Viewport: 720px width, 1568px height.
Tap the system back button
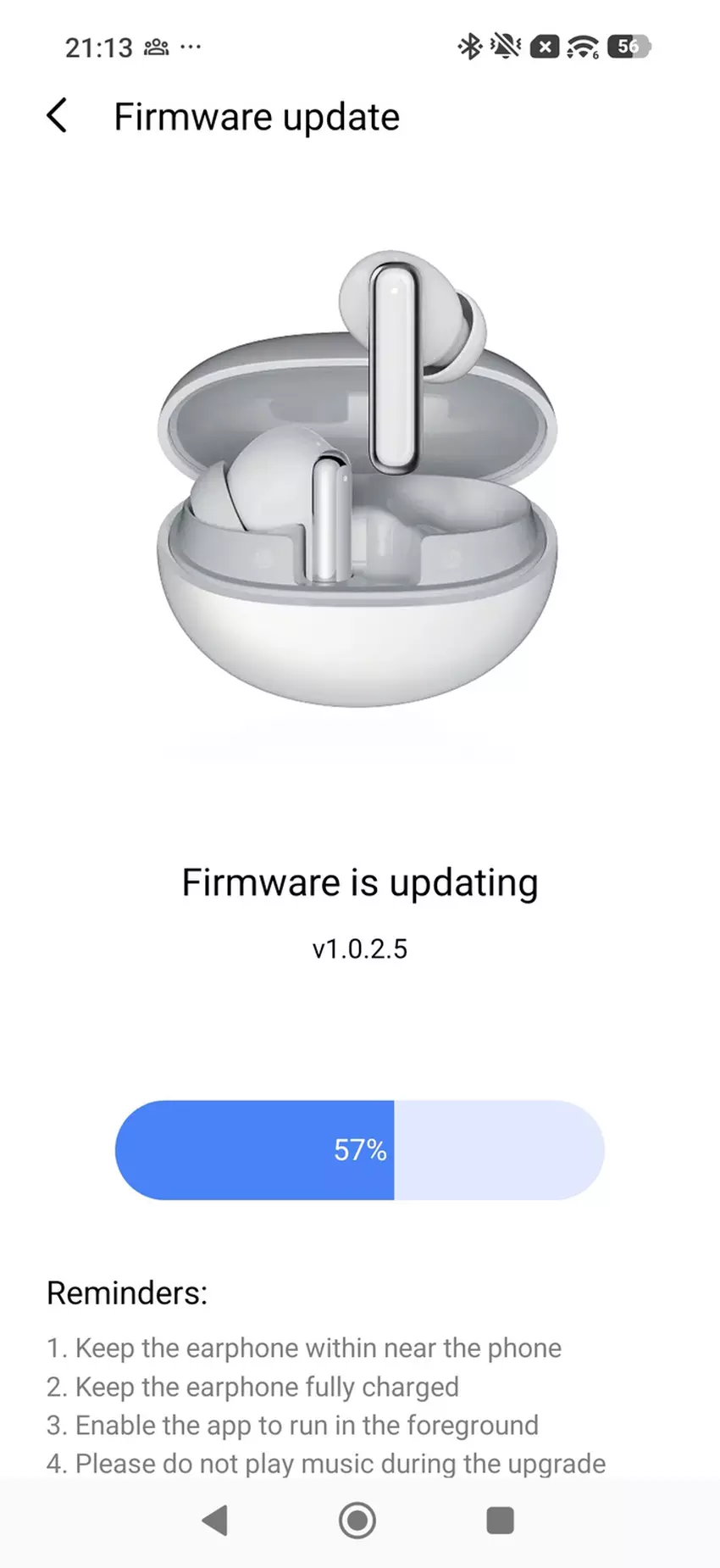(215, 1521)
